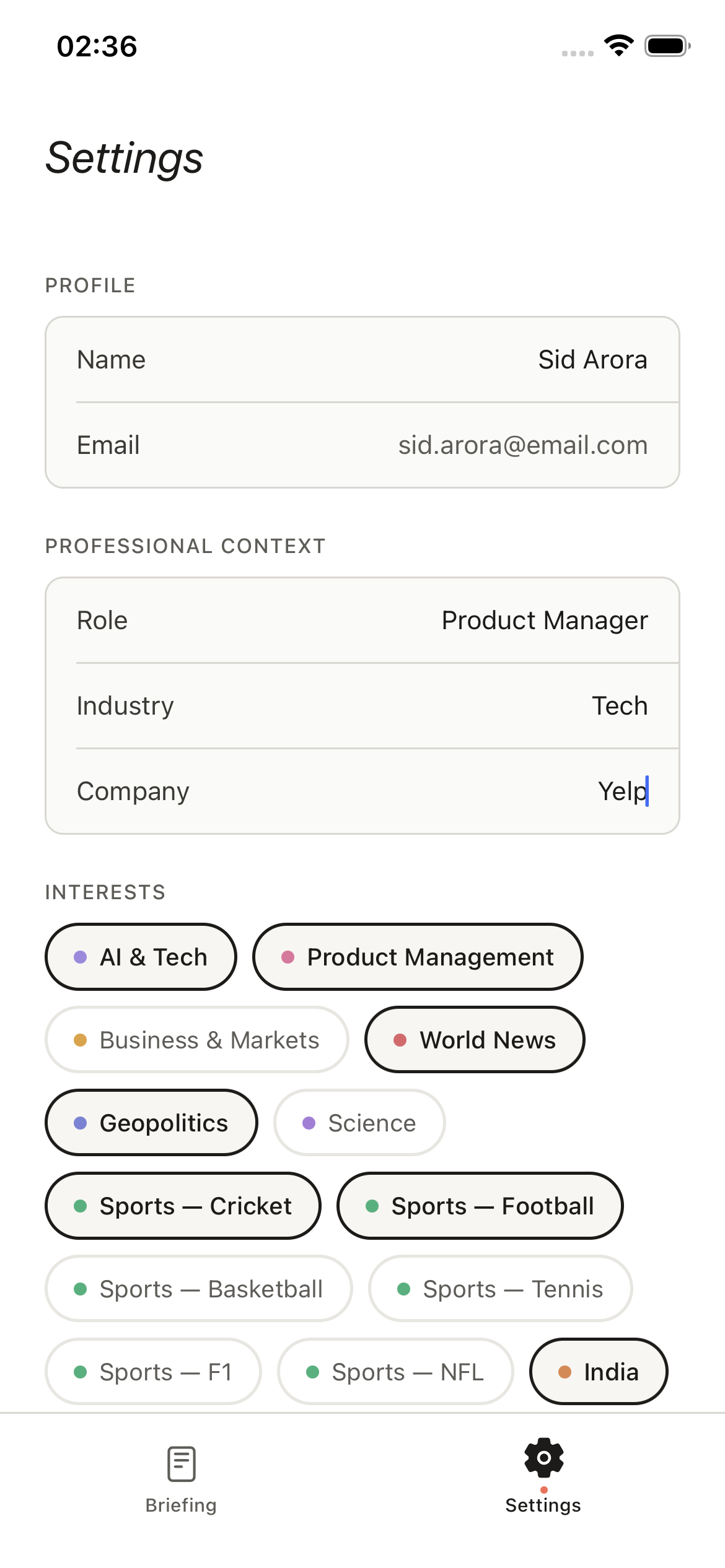Tap the Wi-Fi status icon
This screenshot has width=725, height=1568.
(618, 45)
